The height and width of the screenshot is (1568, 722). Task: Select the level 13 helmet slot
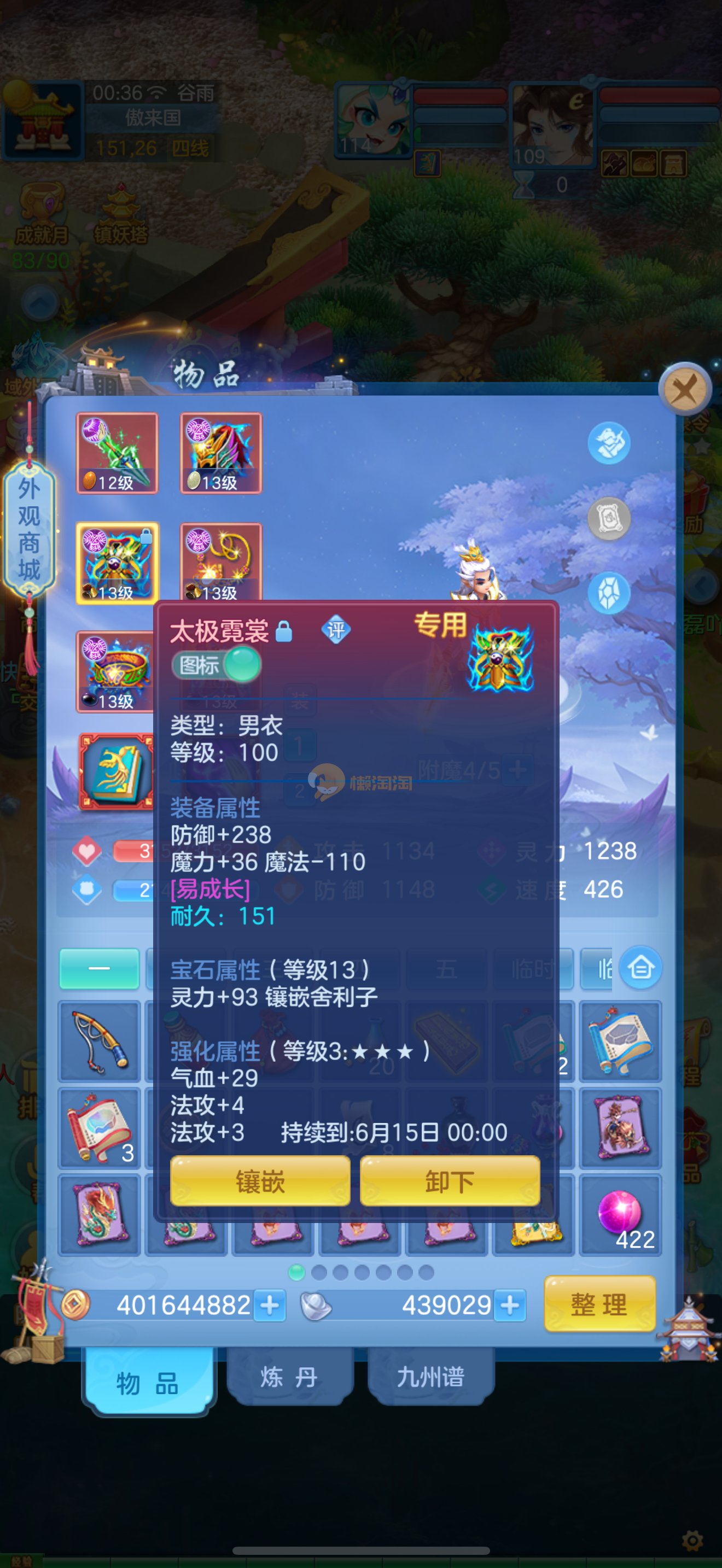pos(221,453)
